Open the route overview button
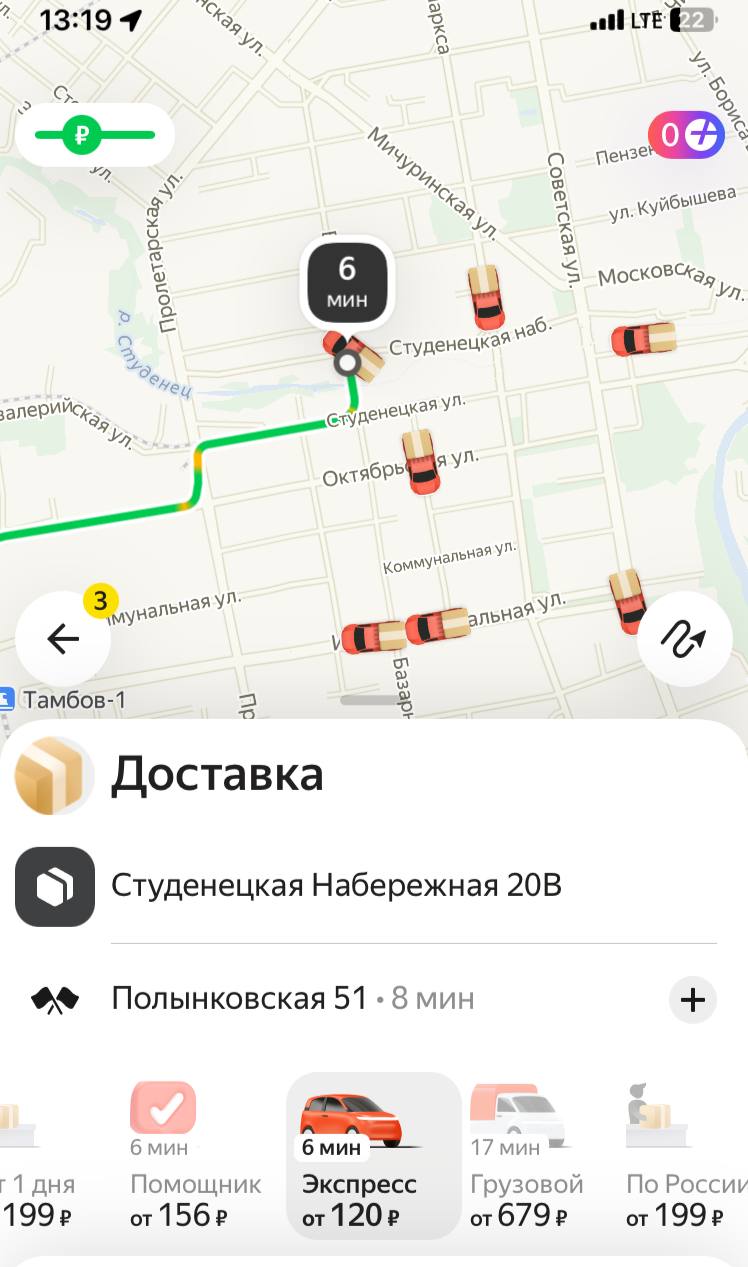This screenshot has width=748, height=1267. tap(685, 639)
